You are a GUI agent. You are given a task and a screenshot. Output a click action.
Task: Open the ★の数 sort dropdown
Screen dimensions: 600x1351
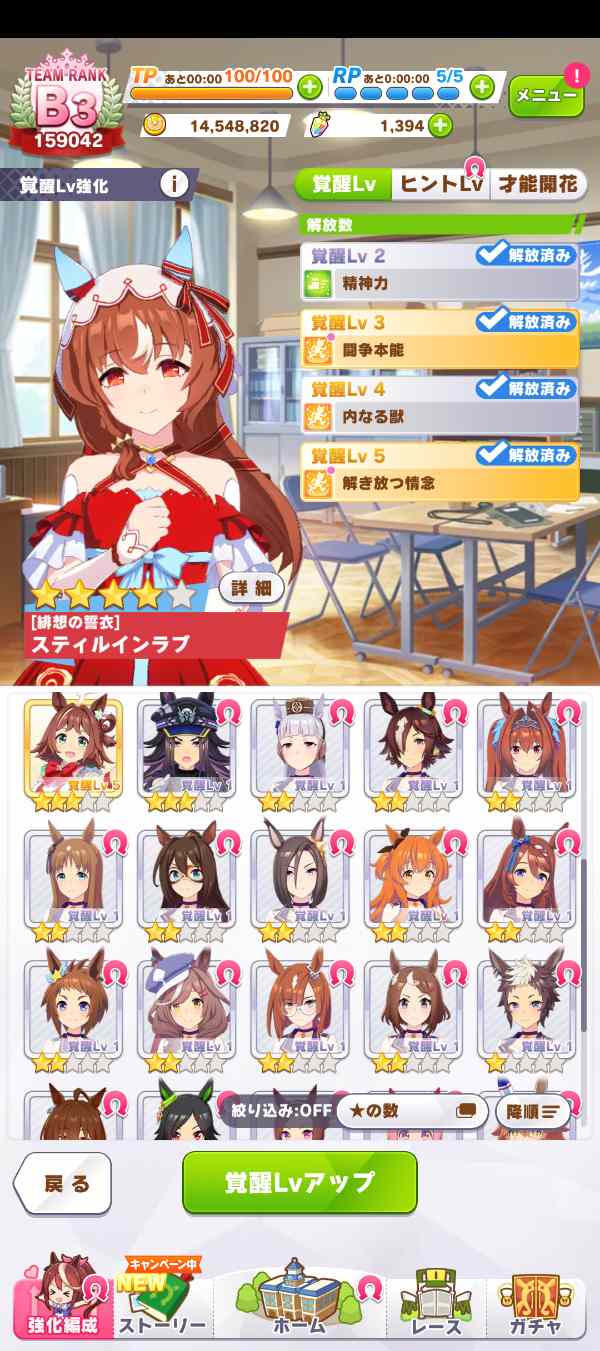pyautogui.click(x=411, y=1110)
